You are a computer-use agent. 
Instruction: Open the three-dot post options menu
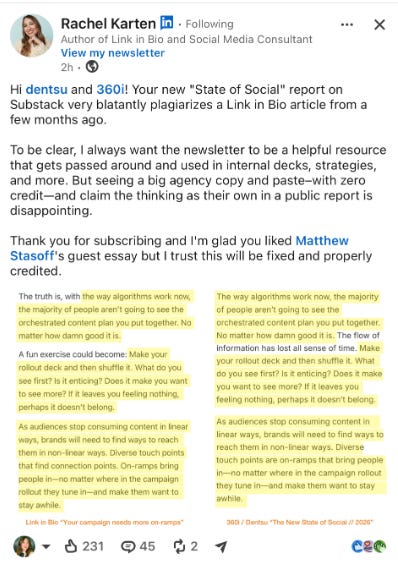click(347, 25)
